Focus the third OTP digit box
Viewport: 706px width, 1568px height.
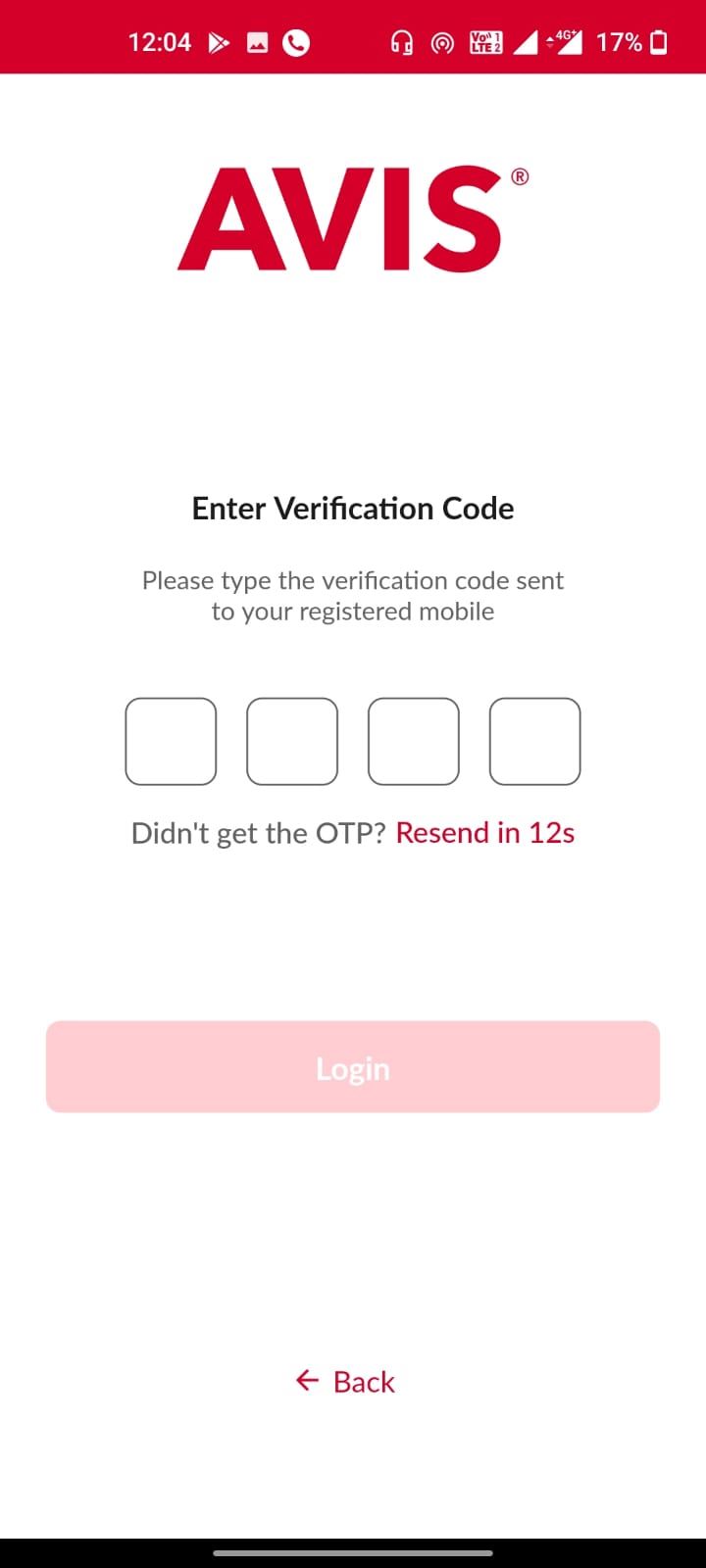[414, 741]
